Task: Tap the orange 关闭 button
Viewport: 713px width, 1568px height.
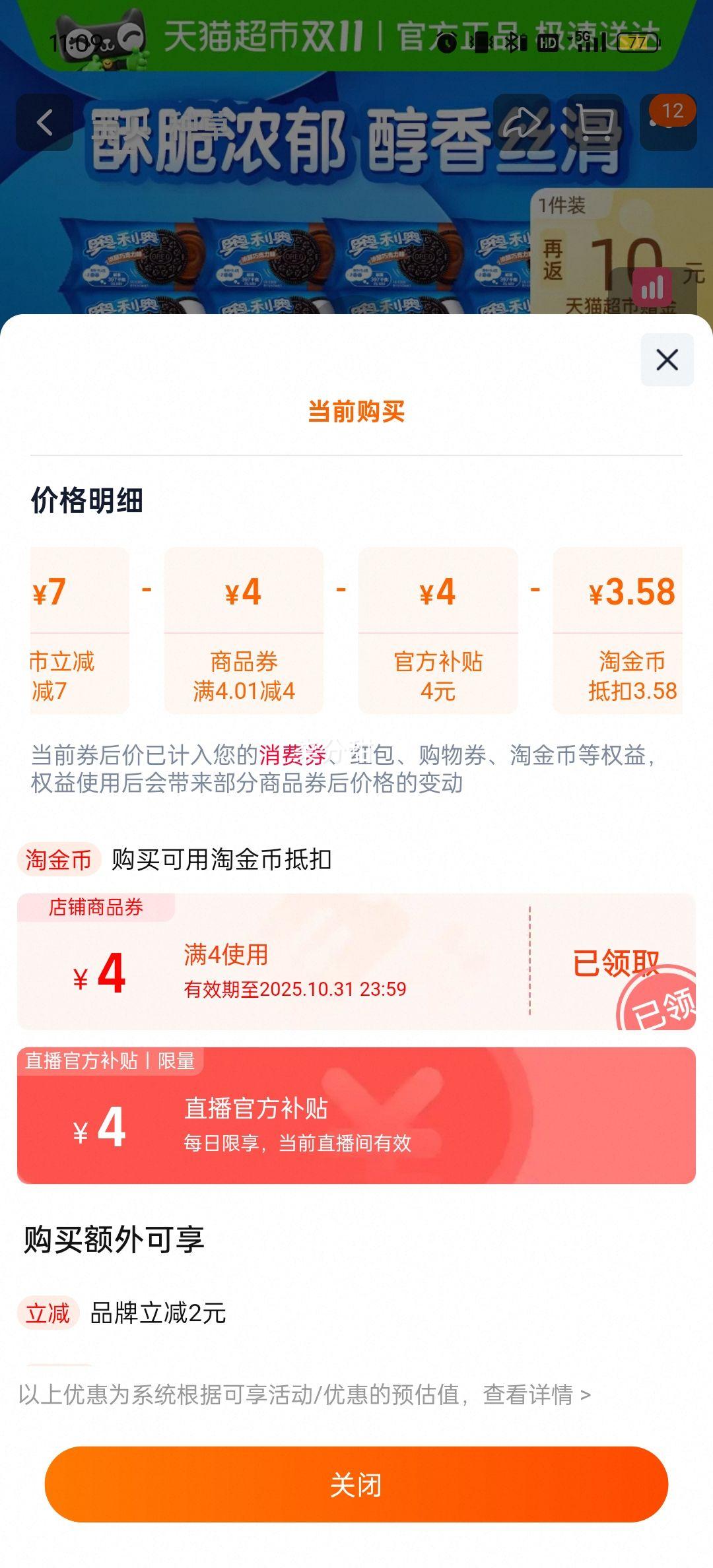Action: pyautogui.click(x=356, y=1484)
